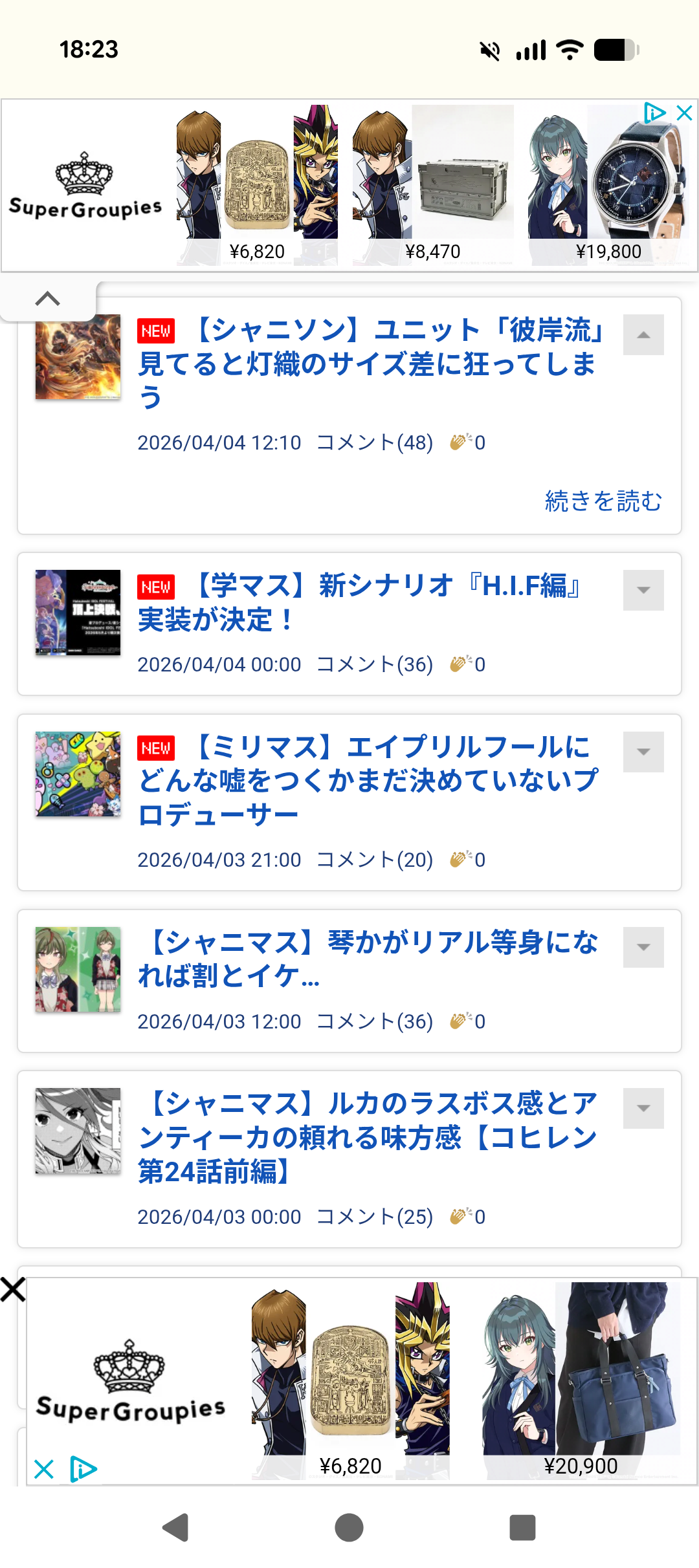Image resolution: width=699 pixels, height=1568 pixels.
Task: Expand the 【ミリマス】エイプリルフール article card
Action: click(x=643, y=752)
